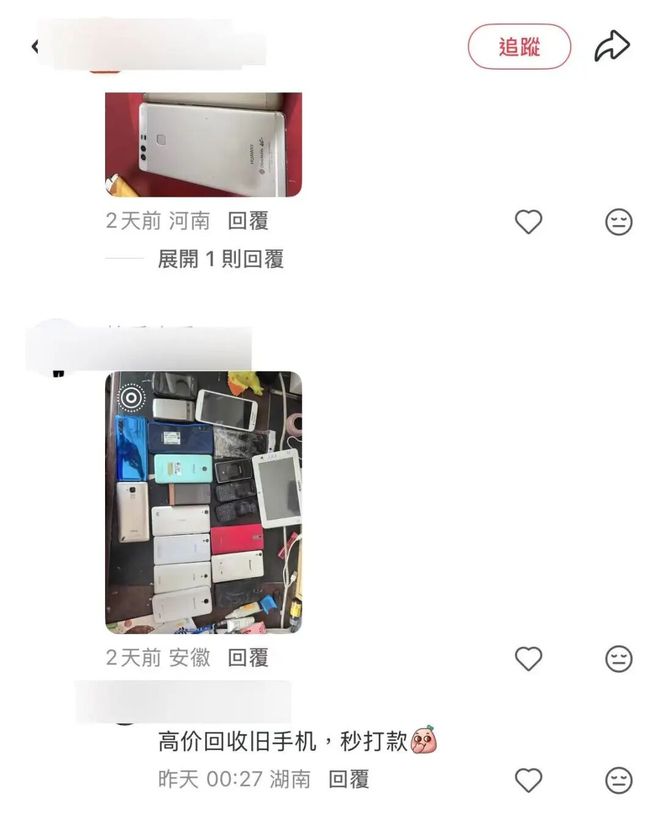
Task: Dislike the 高价回收旧手机 comment
Action: 619,780
